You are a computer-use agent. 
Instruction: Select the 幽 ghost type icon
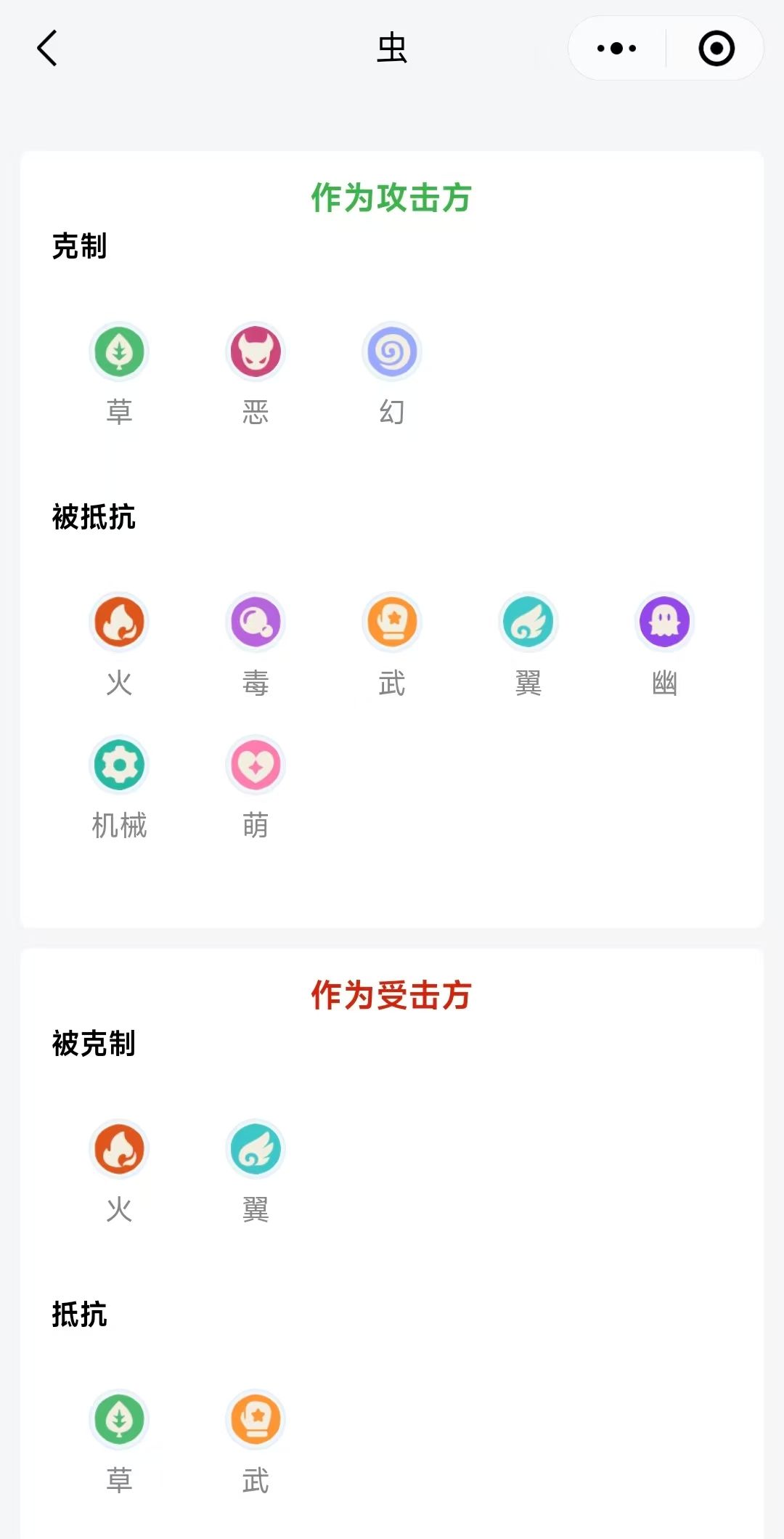[x=664, y=622]
